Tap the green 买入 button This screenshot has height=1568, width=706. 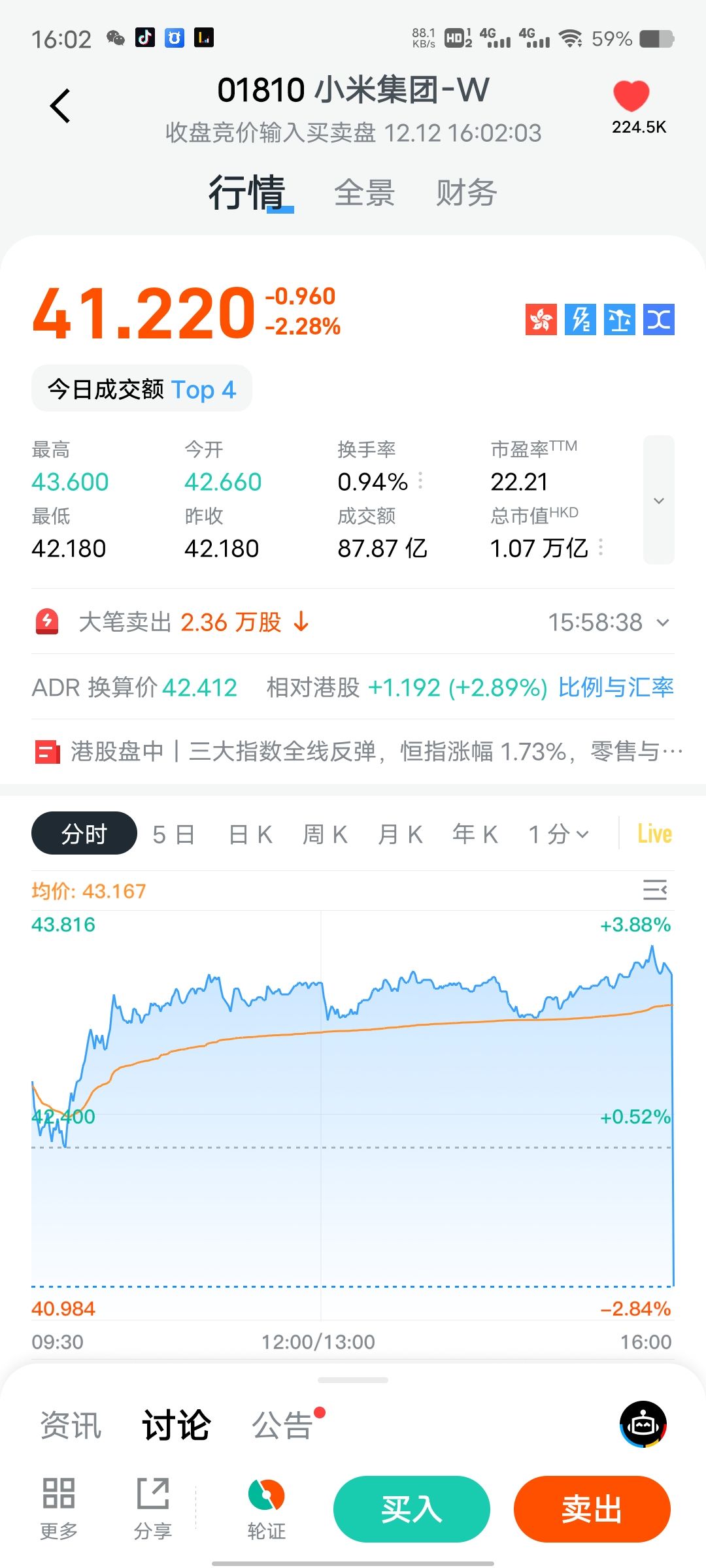[x=411, y=1509]
